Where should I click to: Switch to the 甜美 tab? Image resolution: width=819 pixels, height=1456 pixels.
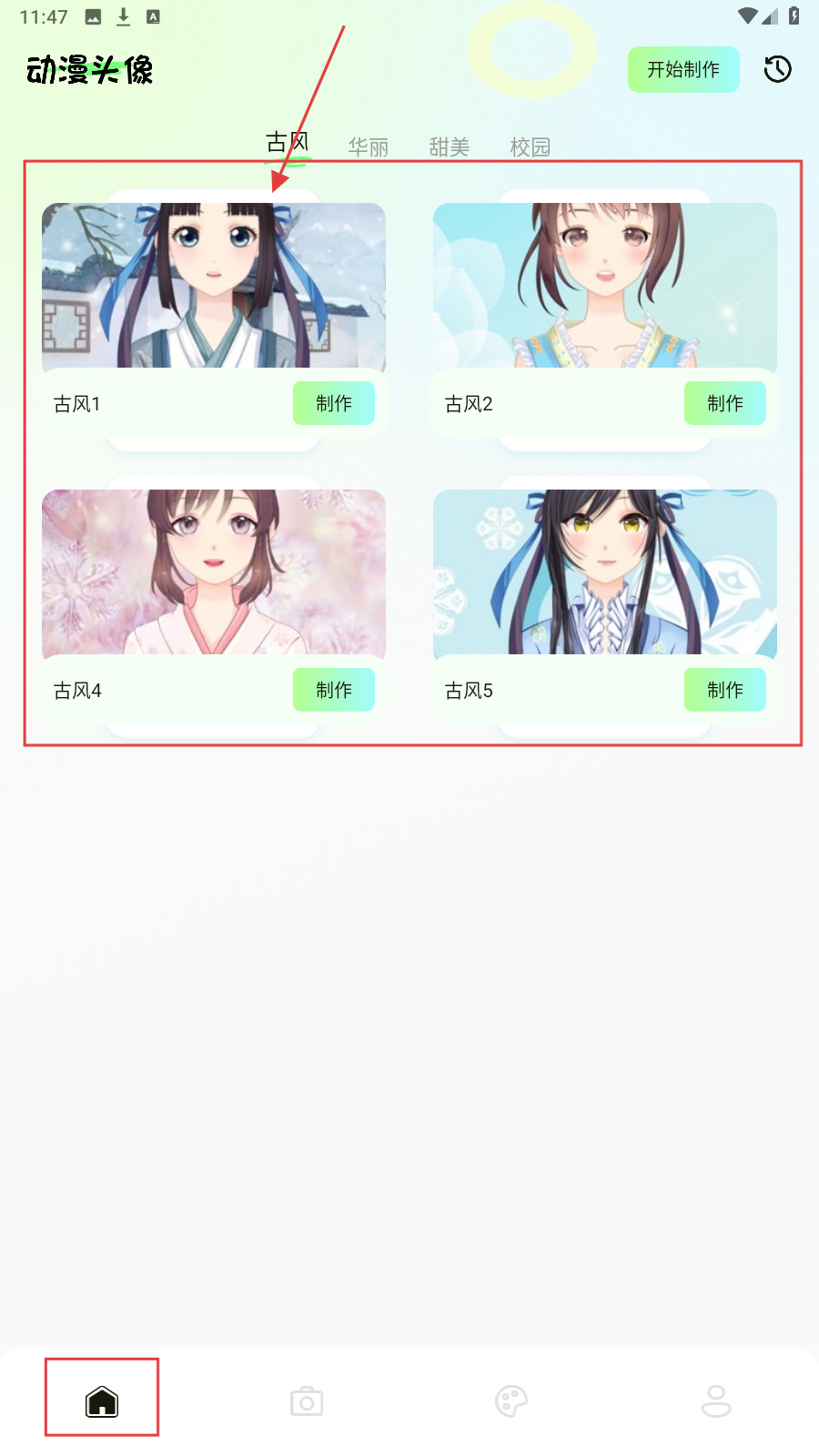pyautogui.click(x=450, y=147)
